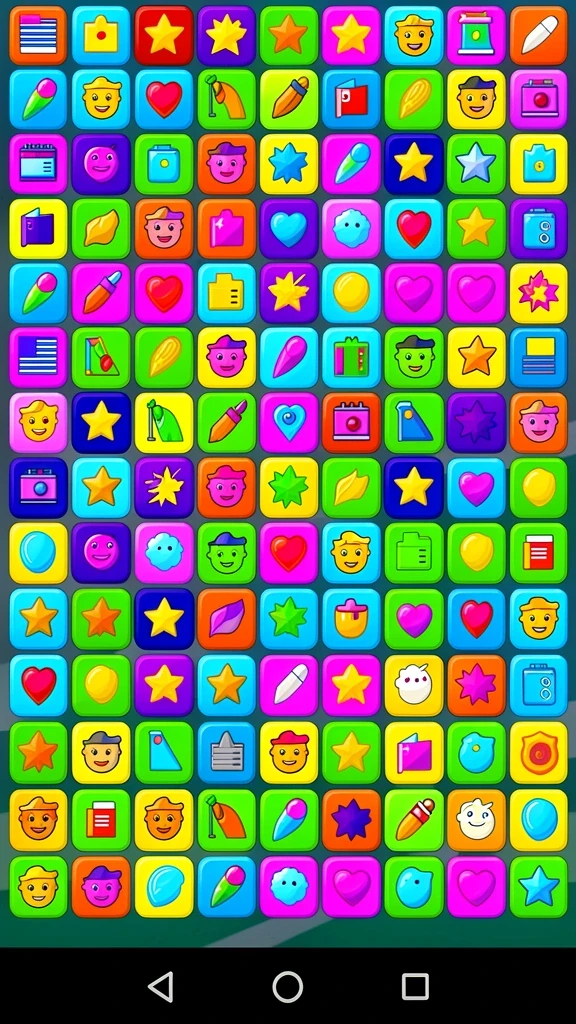The height and width of the screenshot is (1024, 576).
Task: Go back with the navigation bar arrow
Action: pos(161,986)
